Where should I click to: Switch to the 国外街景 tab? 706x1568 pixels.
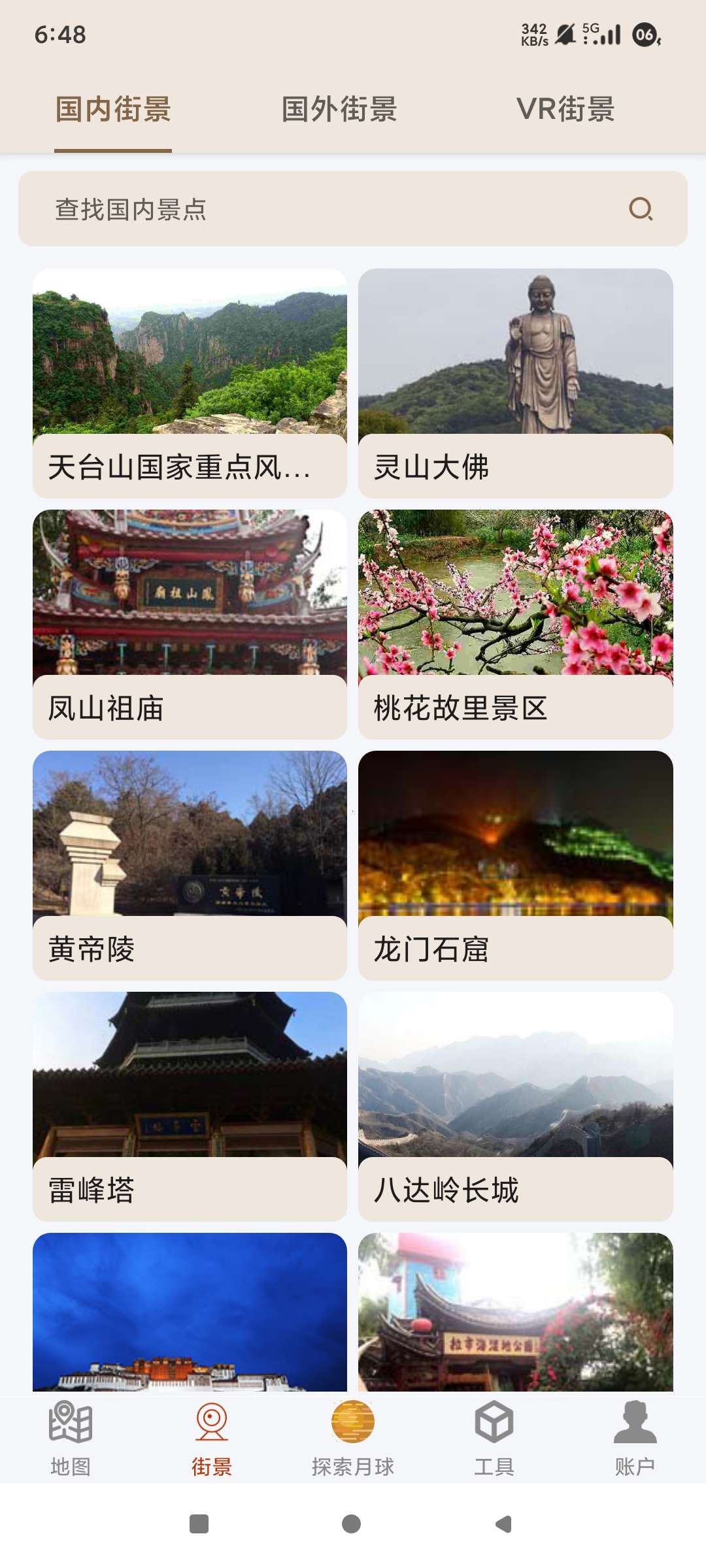click(x=339, y=109)
